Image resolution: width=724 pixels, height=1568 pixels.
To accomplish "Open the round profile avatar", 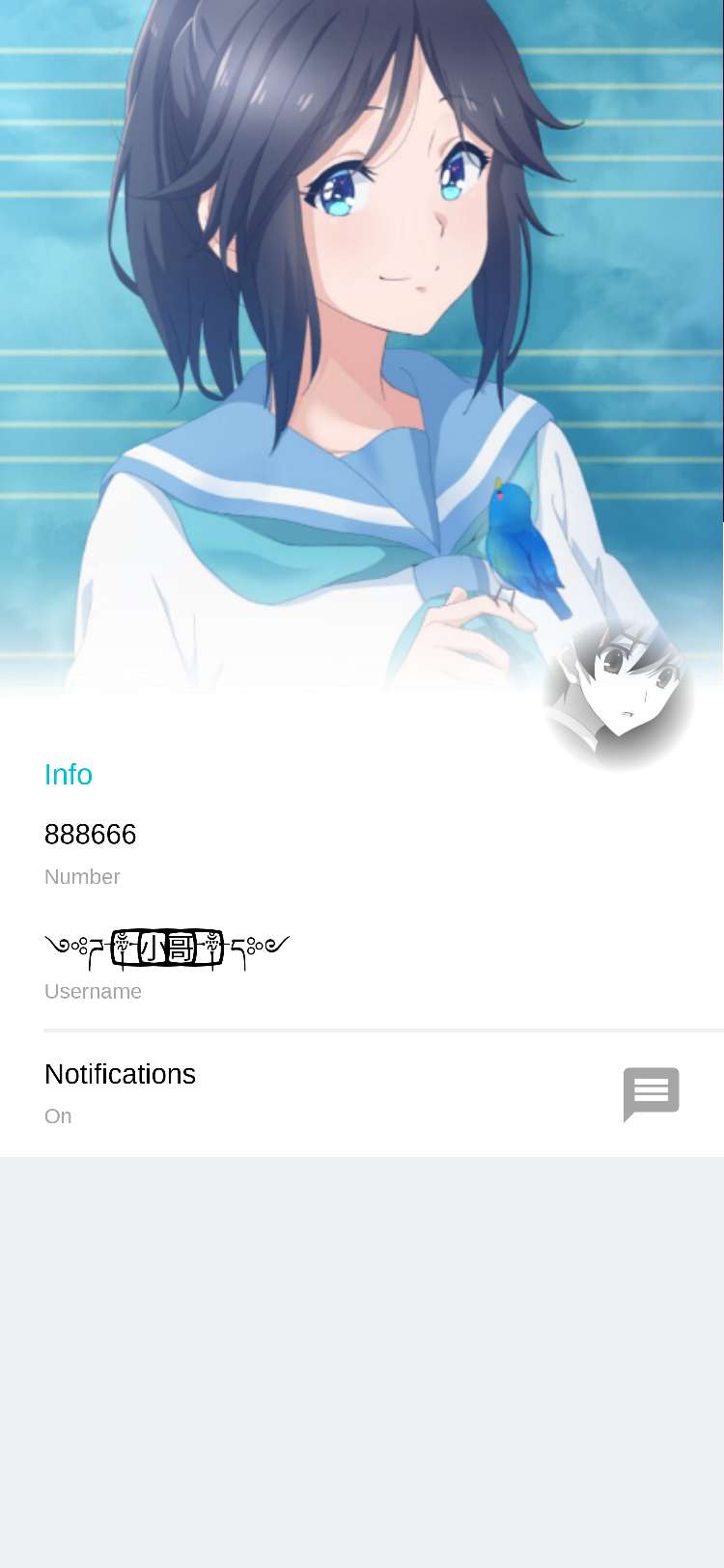I will [619, 695].
